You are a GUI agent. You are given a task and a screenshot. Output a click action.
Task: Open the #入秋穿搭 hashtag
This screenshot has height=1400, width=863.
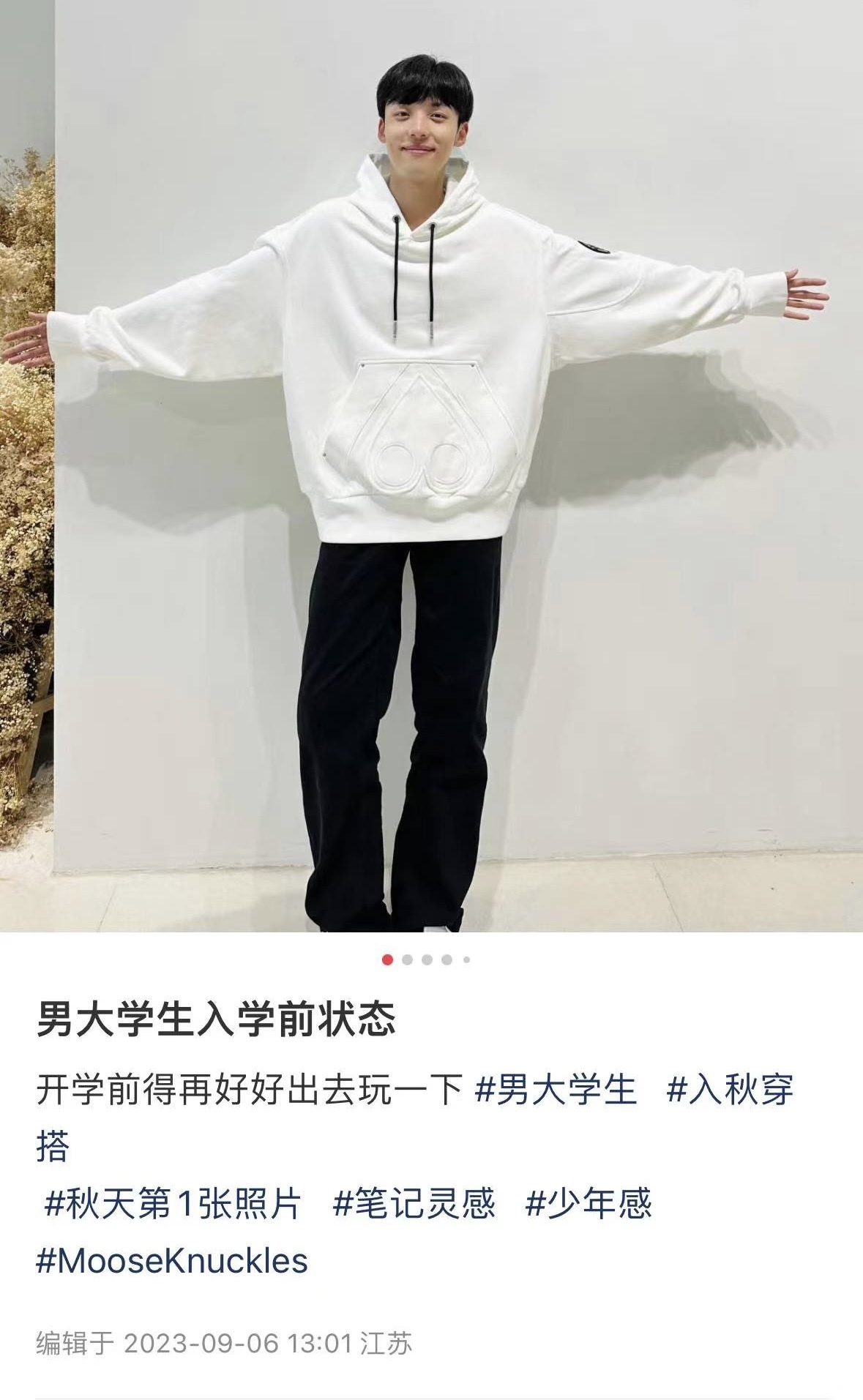[729, 1089]
